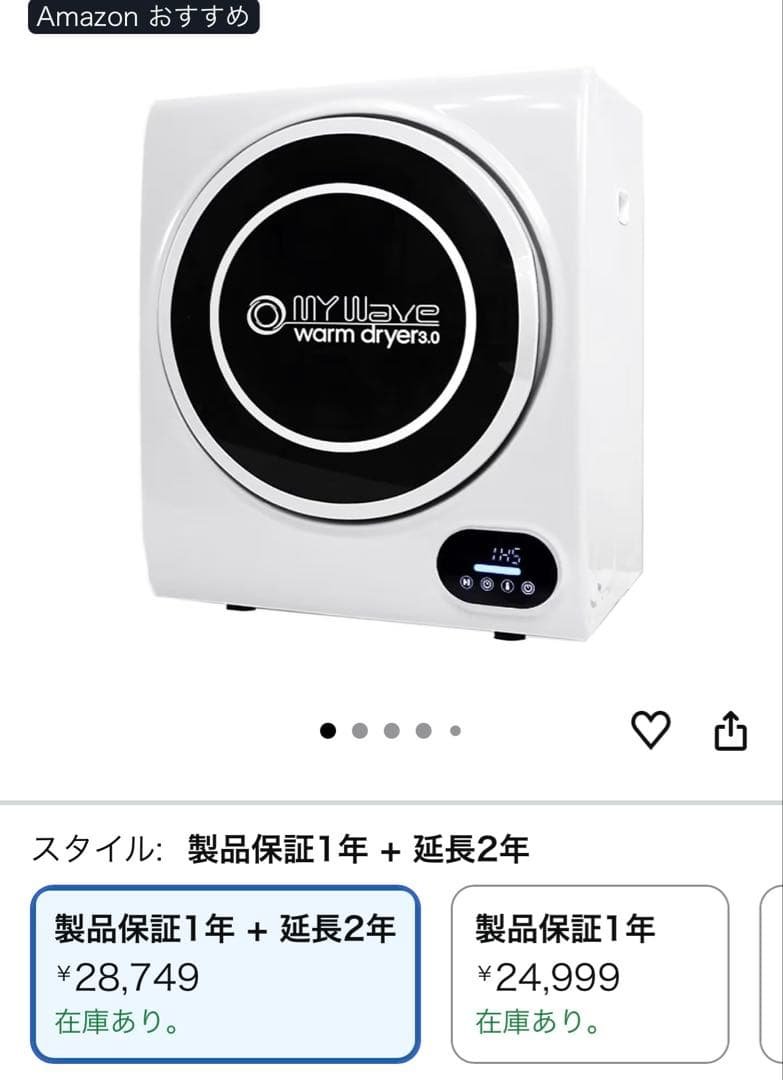Tap the image carousel page indicator dots
This screenshot has width=783, height=1080.
coord(390,731)
